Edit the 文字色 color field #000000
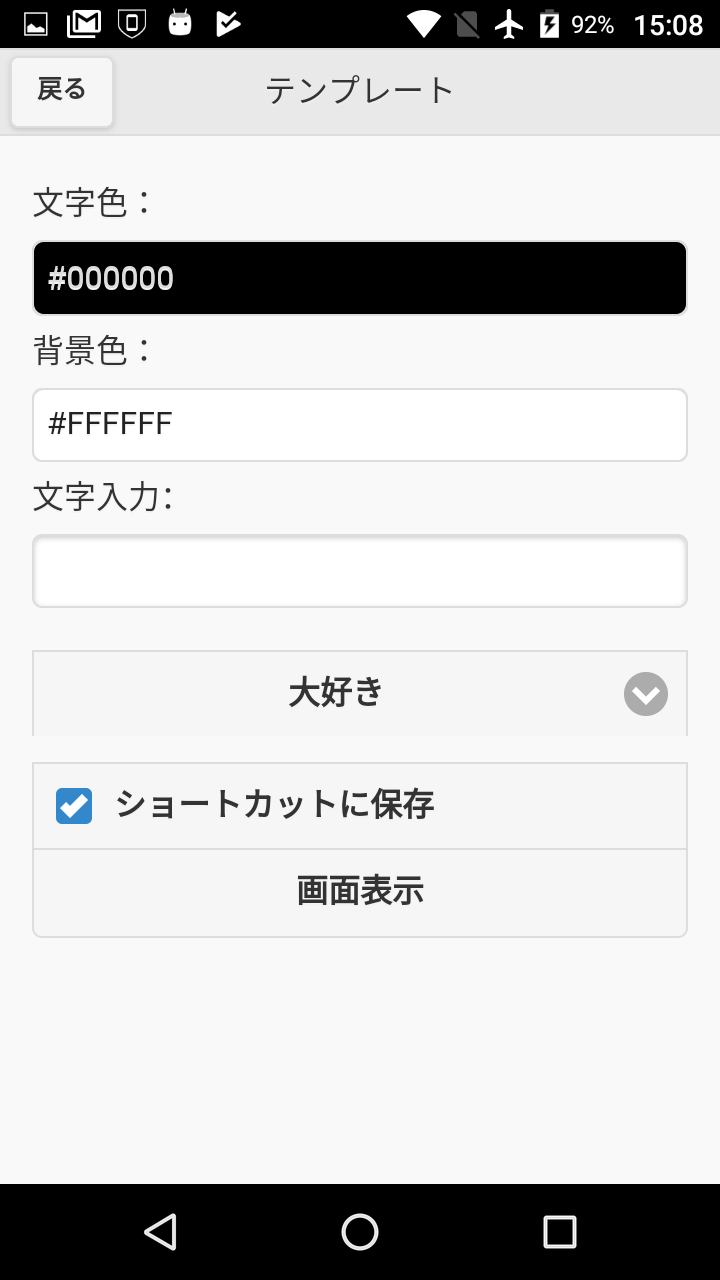The width and height of the screenshot is (720, 1280). coord(360,278)
